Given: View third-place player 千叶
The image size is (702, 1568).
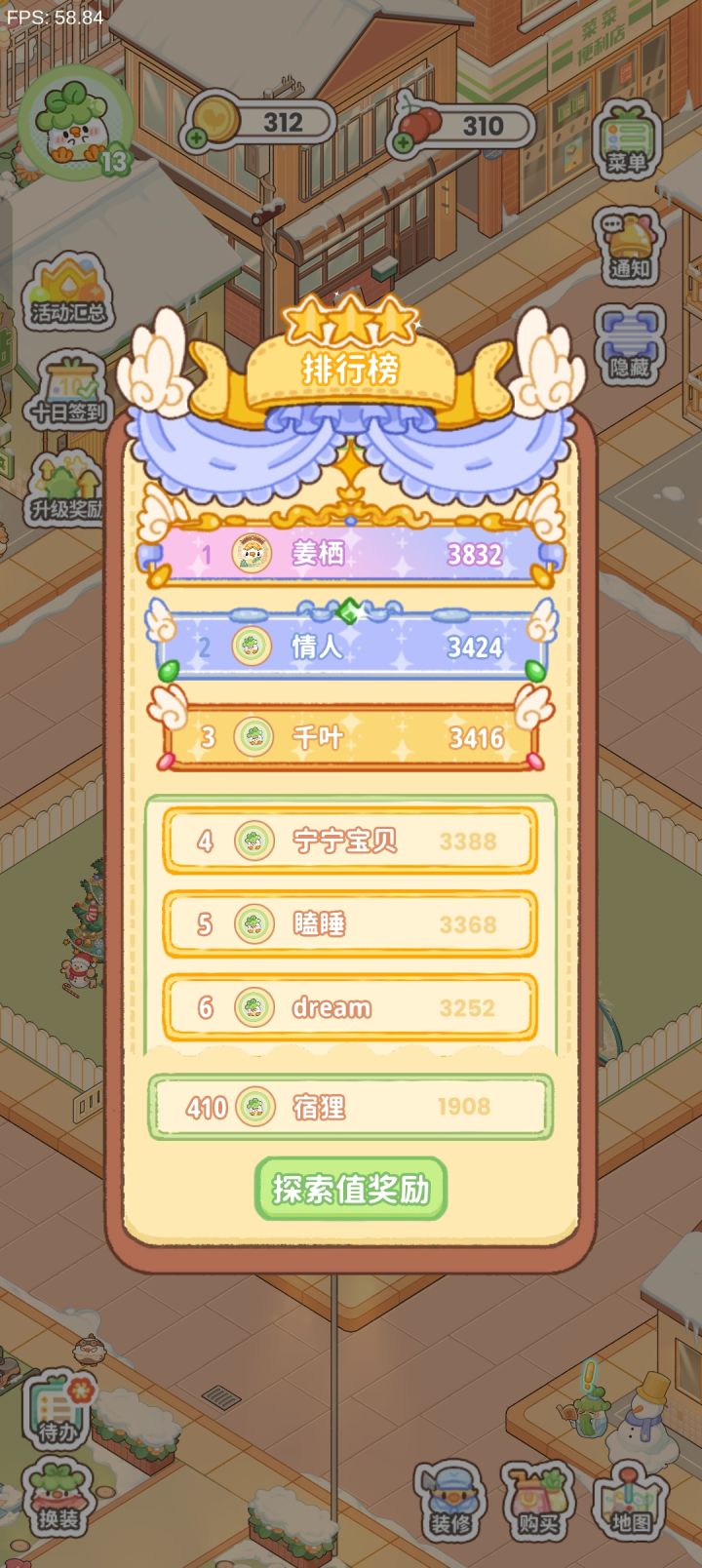Looking at the screenshot, I should click(x=350, y=737).
